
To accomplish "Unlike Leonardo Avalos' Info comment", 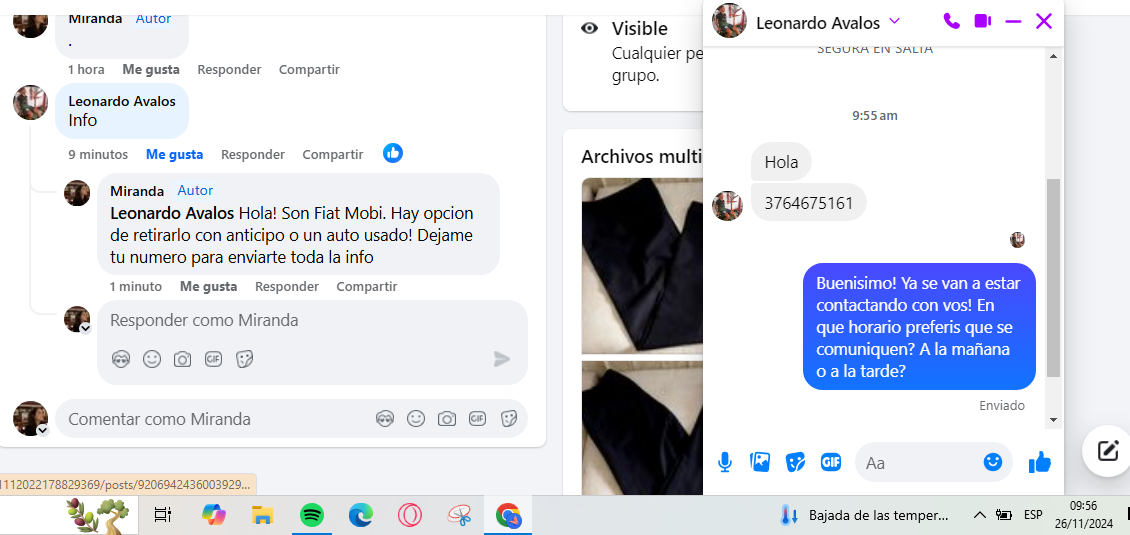I will point(174,154).
